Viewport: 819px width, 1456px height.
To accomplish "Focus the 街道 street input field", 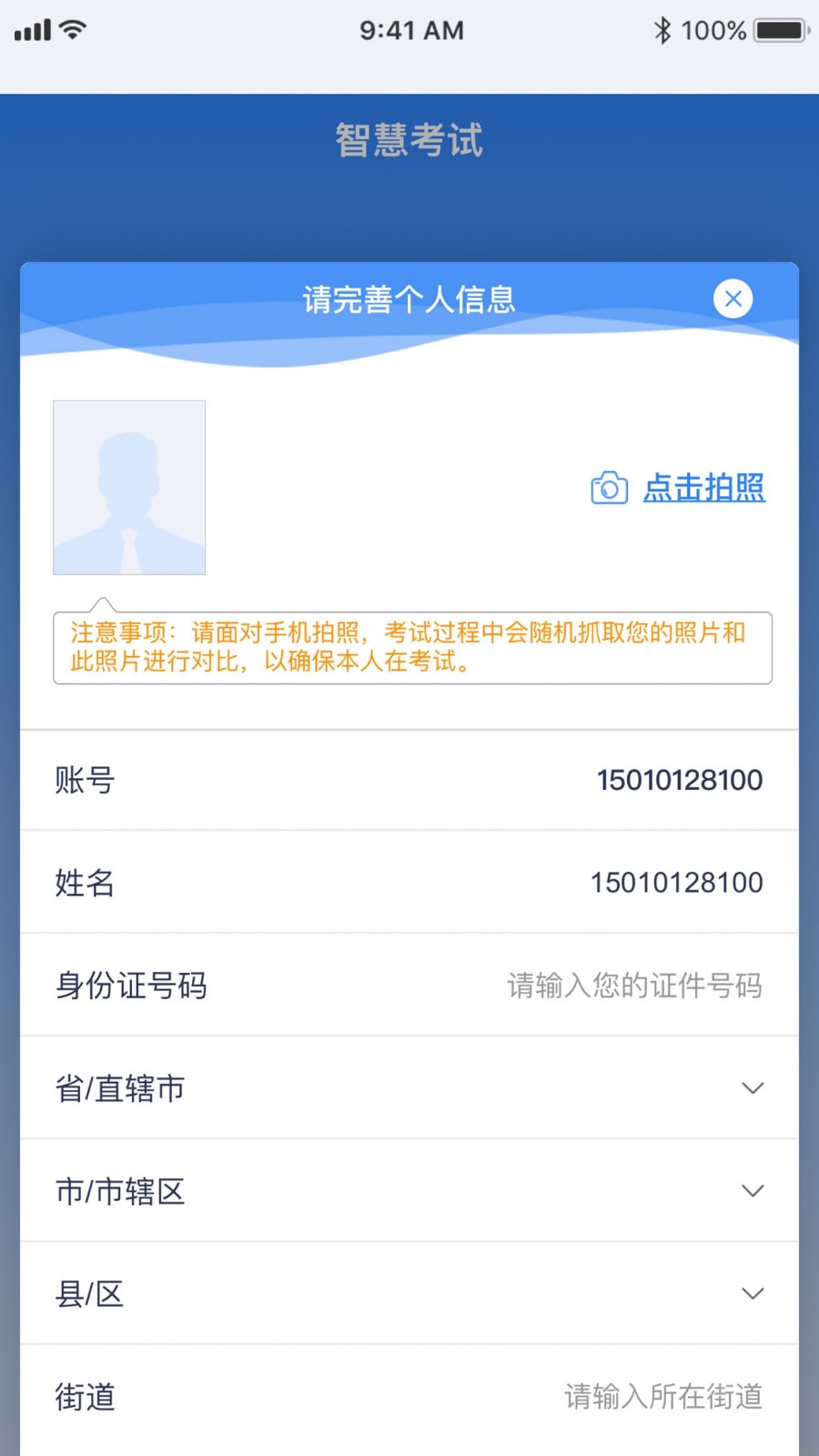I will coord(409,1397).
